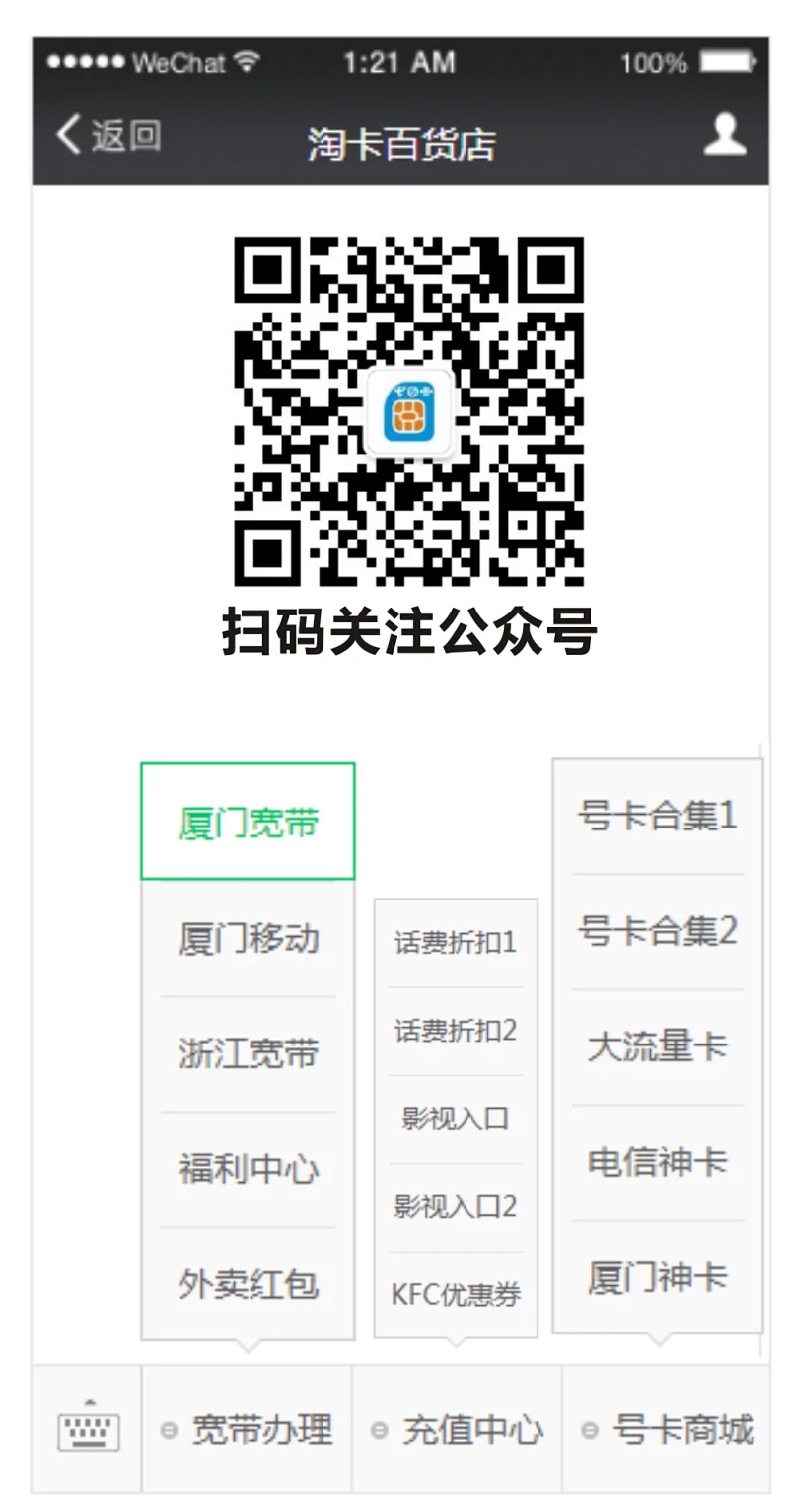Viewport: 789px width, 1512px height.
Task: Open the 宽带办理 menu
Action: [x=248, y=1429]
